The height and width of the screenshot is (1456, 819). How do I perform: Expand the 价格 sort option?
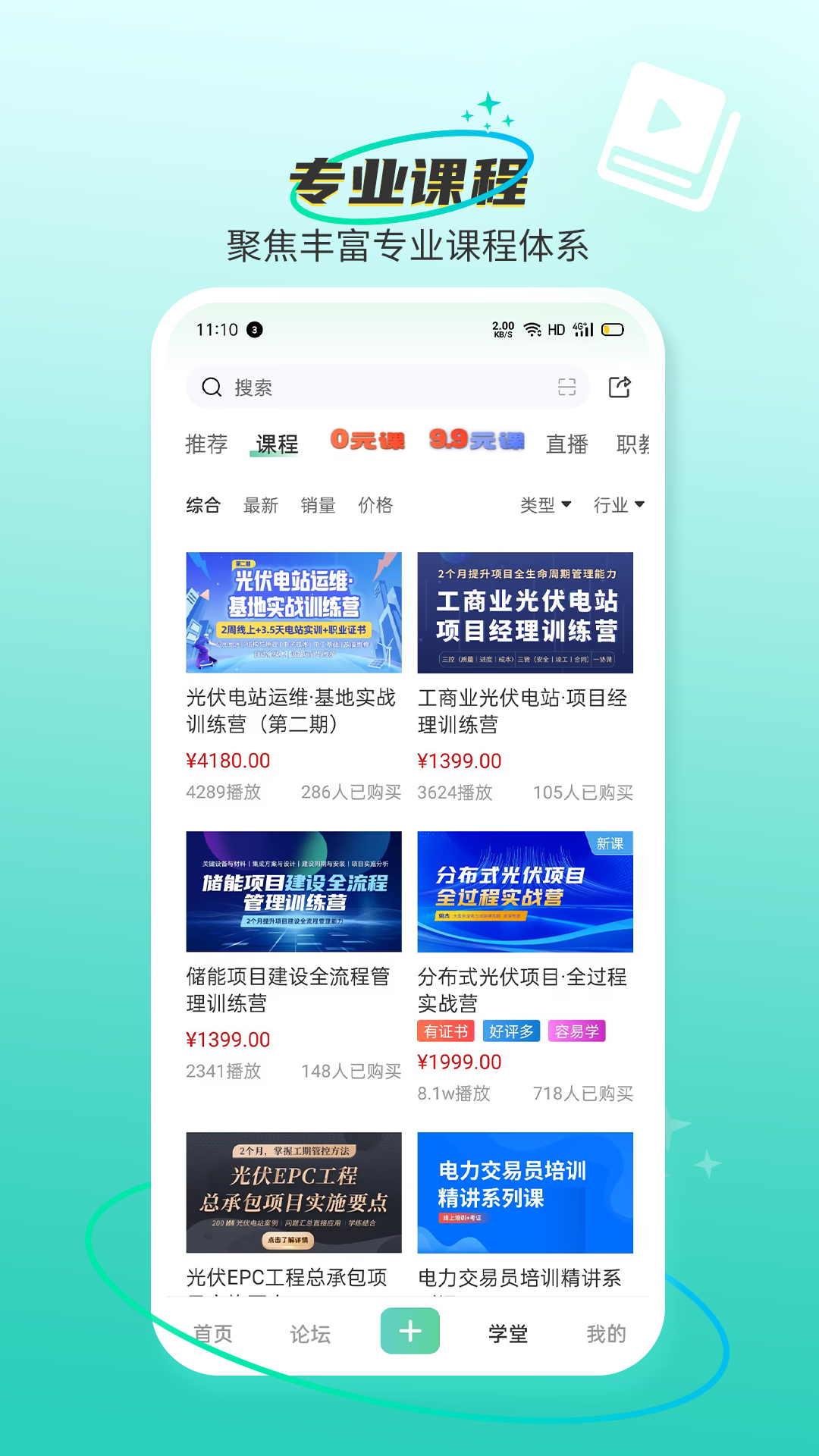(x=377, y=504)
